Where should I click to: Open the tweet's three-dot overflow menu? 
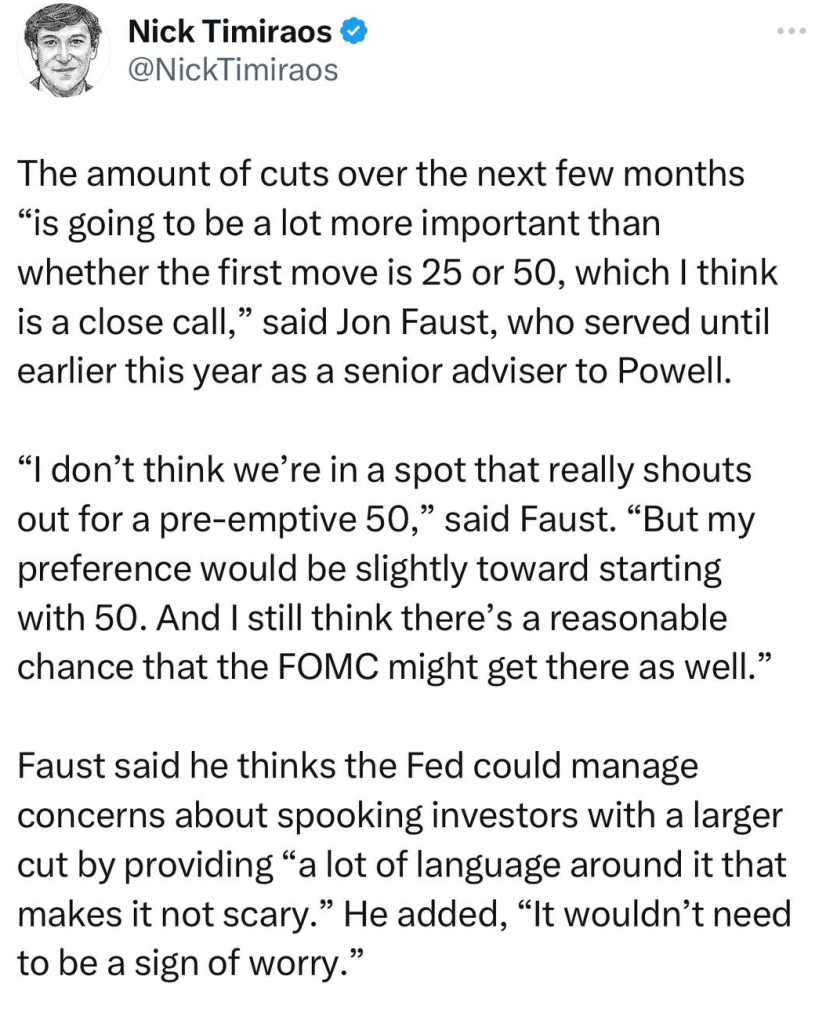click(790, 30)
